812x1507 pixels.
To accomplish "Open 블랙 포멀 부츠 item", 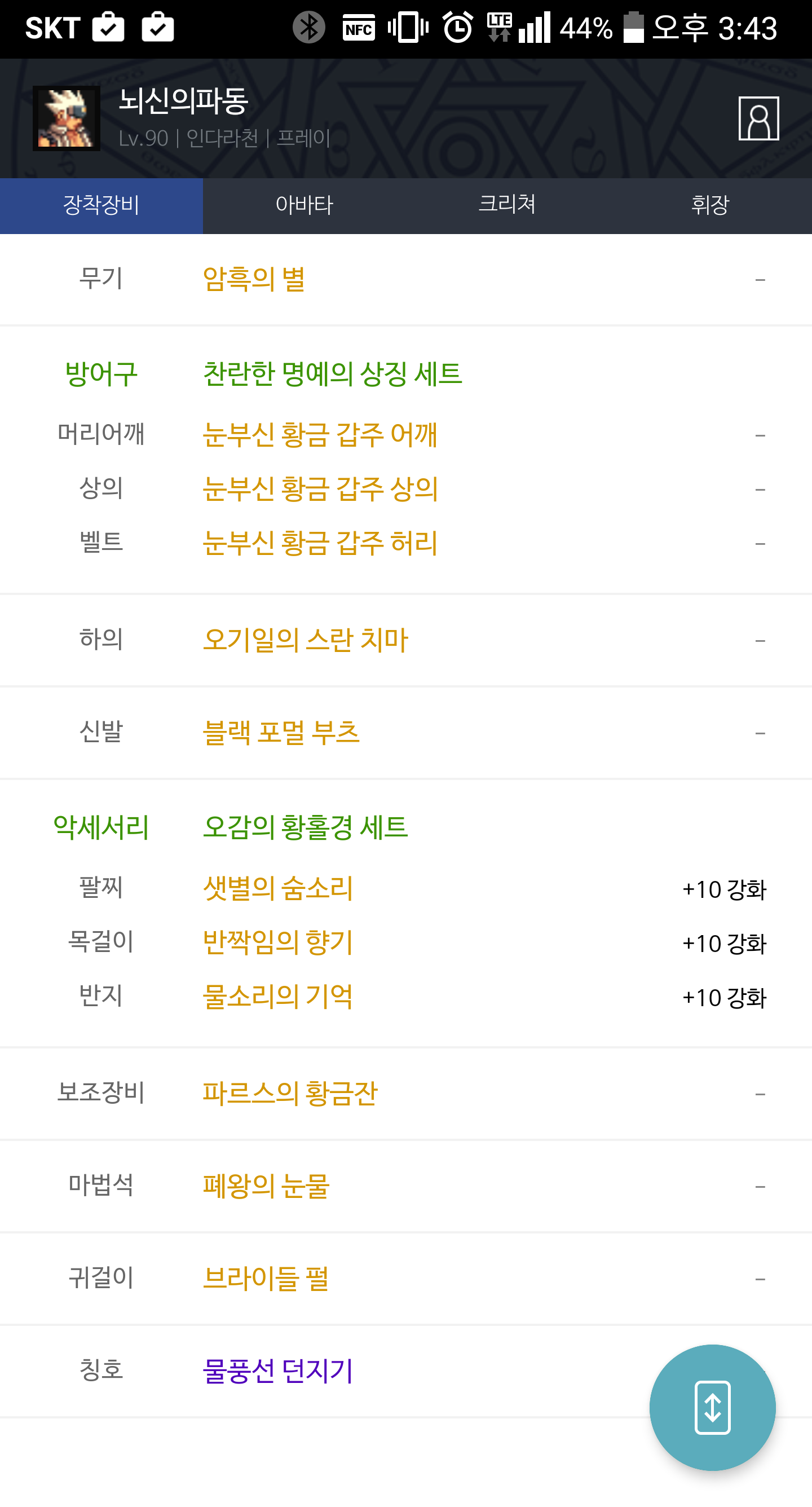I will pos(281,732).
